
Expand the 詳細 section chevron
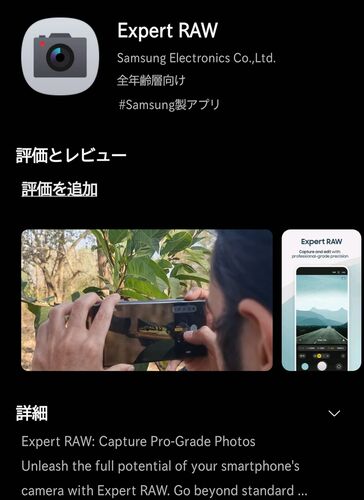tap(334, 413)
